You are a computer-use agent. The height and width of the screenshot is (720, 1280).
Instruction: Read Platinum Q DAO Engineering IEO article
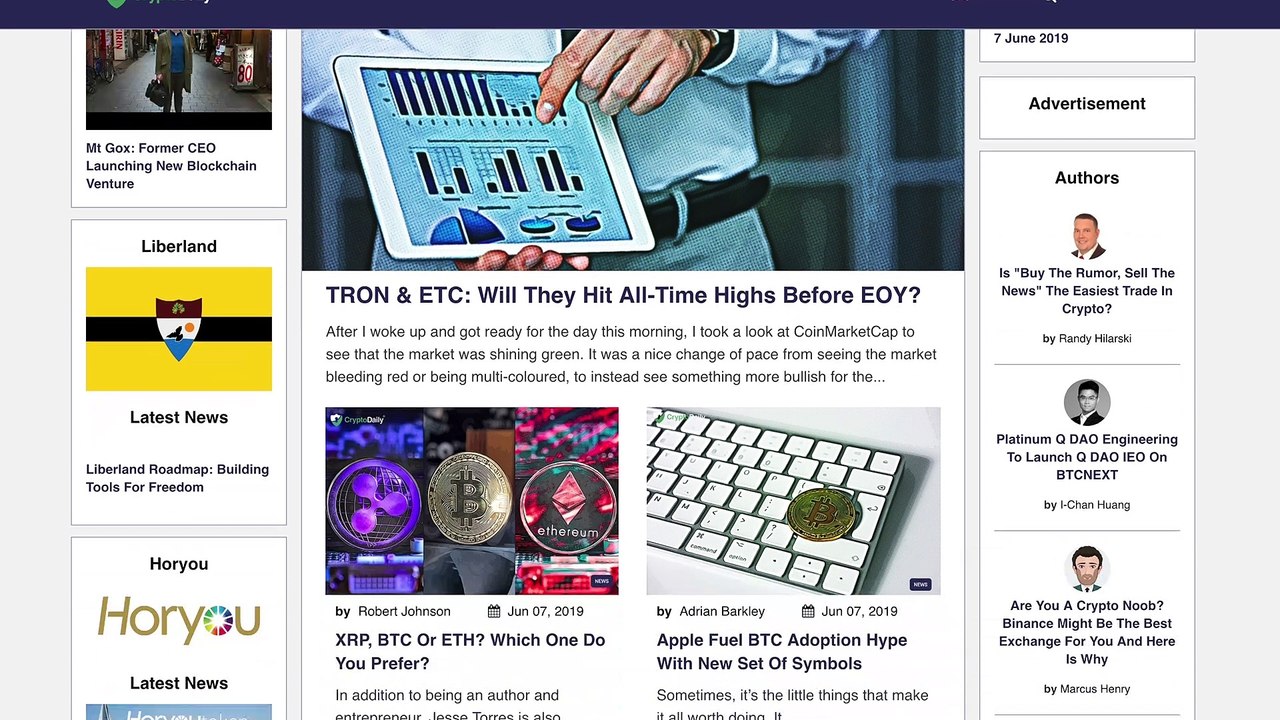click(x=1087, y=457)
